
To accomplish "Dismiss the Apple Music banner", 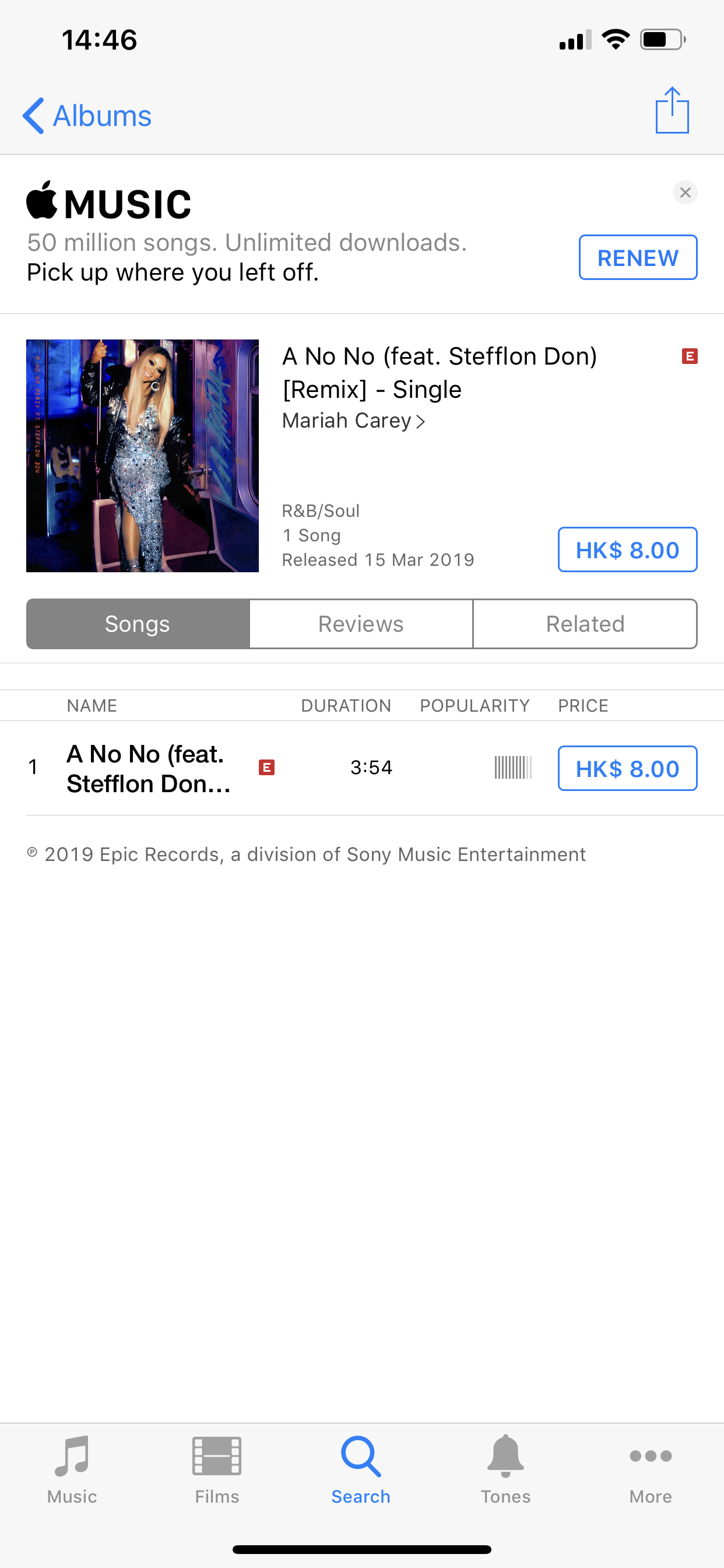I will (x=685, y=193).
